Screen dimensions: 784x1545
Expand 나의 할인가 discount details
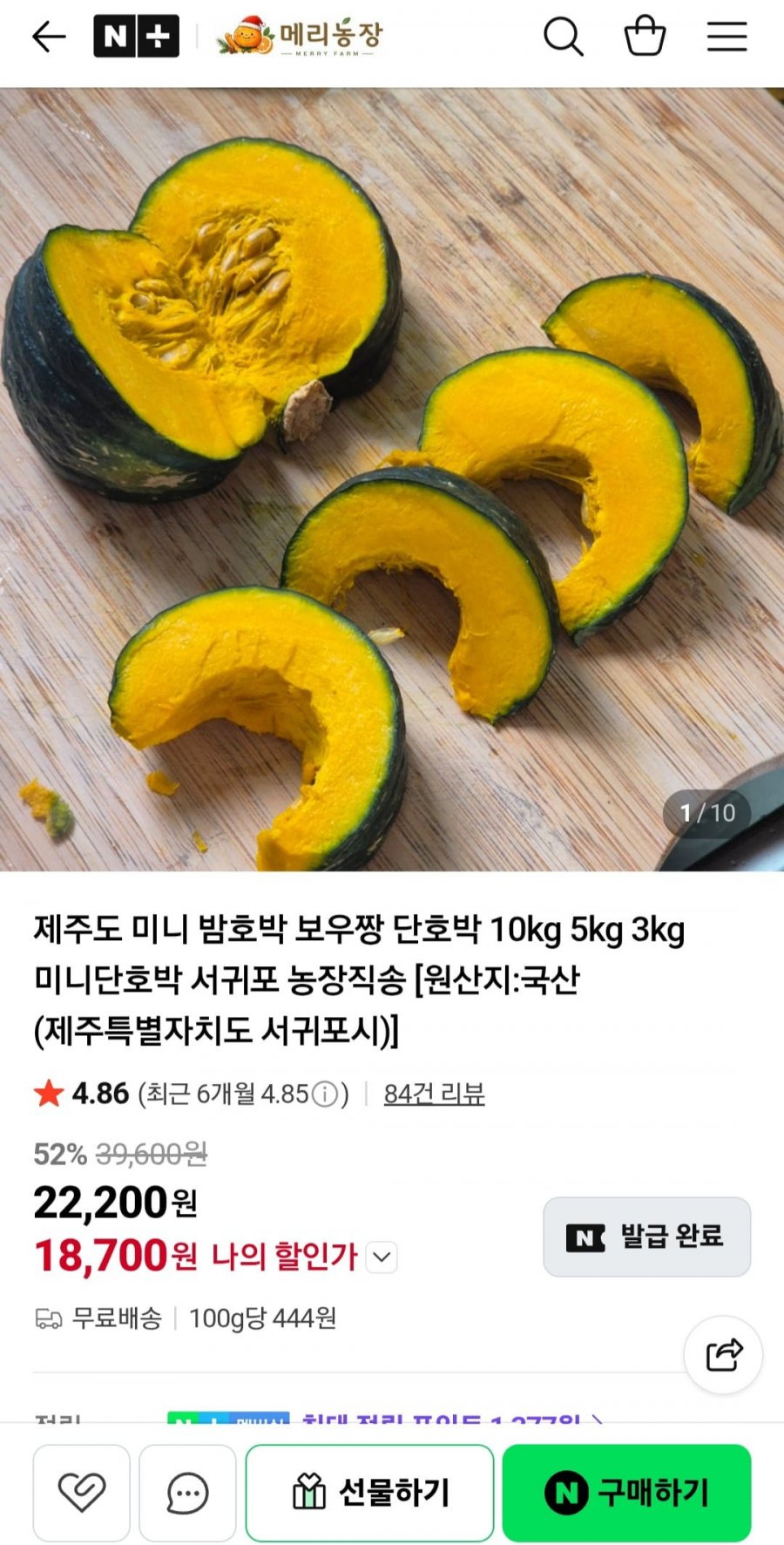pyautogui.click(x=382, y=1257)
